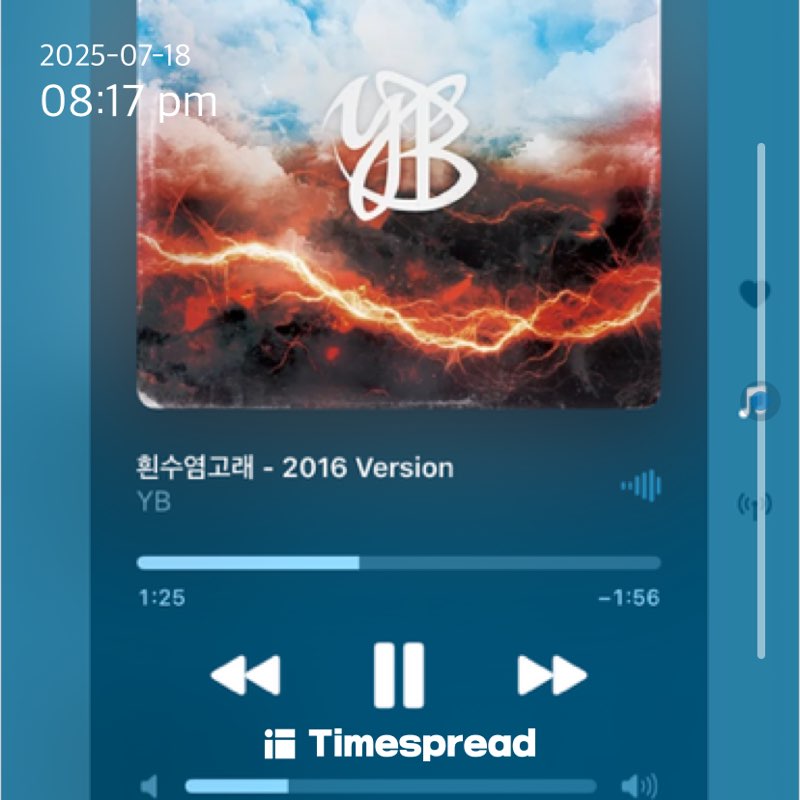Image resolution: width=800 pixels, height=800 pixels.
Task: Select the wireless connectivity page icon
Action: (x=754, y=504)
